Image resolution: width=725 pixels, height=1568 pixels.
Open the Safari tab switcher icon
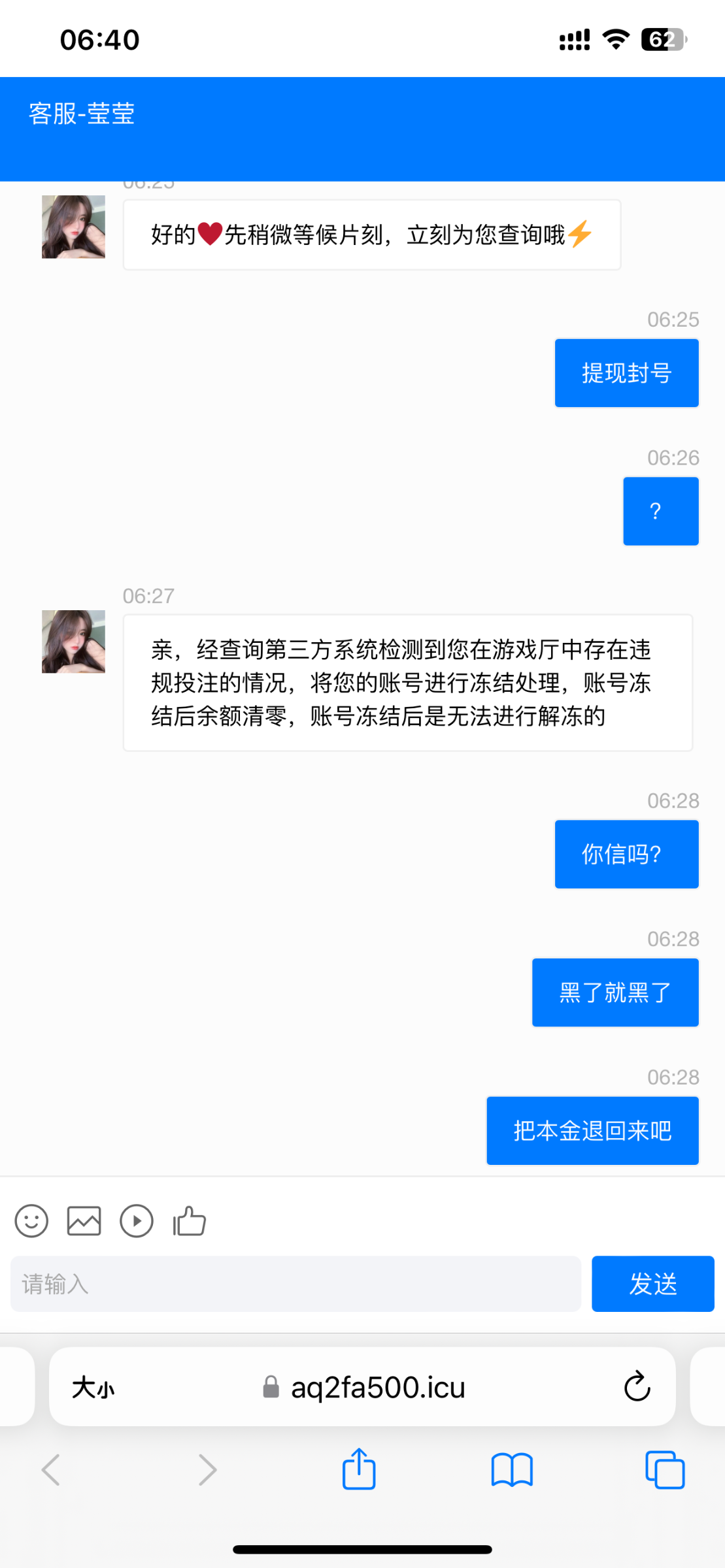[x=665, y=1469]
